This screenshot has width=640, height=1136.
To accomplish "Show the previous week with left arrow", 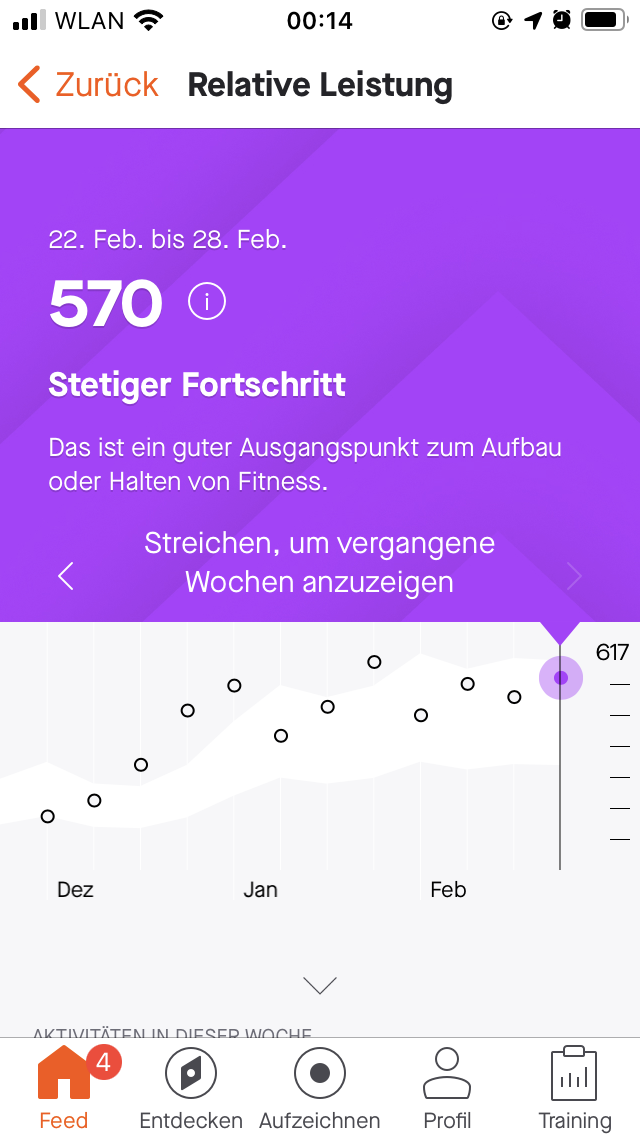I will pyautogui.click(x=66, y=576).
